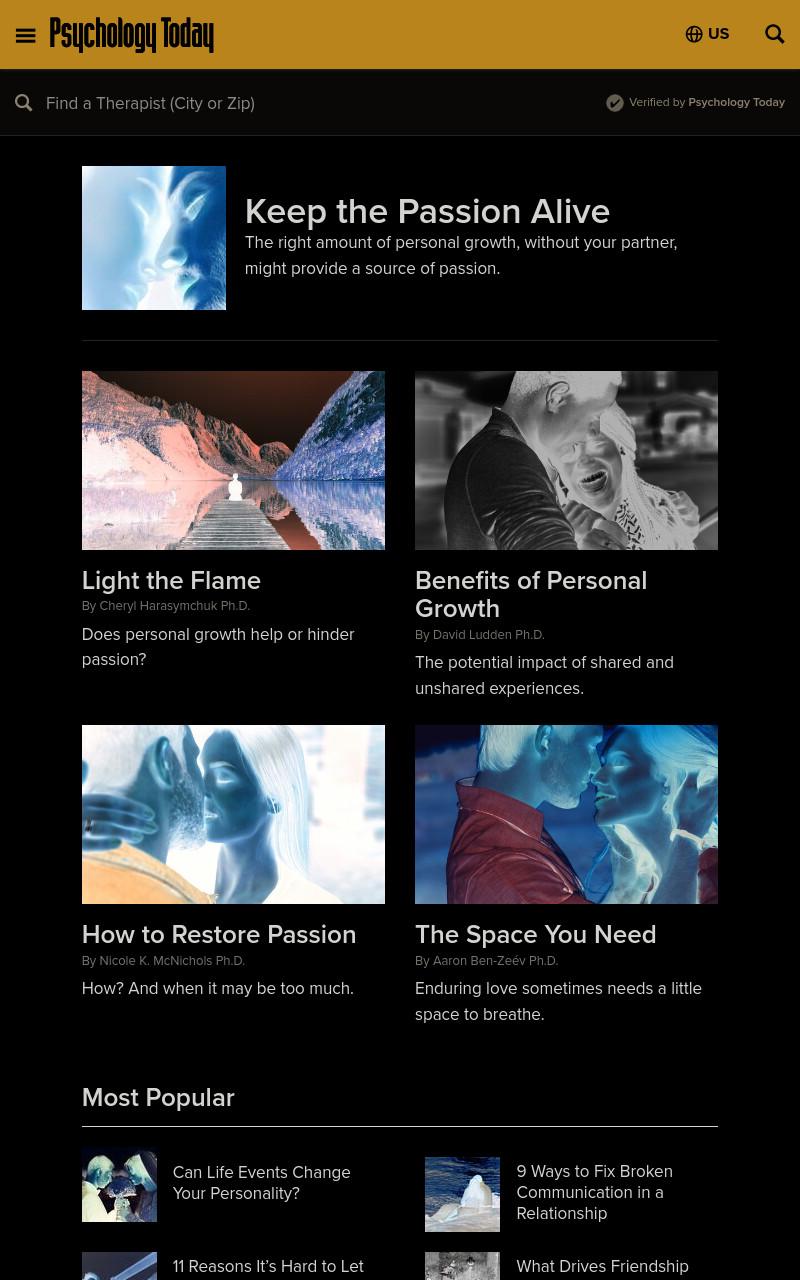
Task: View author Cheryl Harasymchuk Ph.D.
Action: click(174, 606)
